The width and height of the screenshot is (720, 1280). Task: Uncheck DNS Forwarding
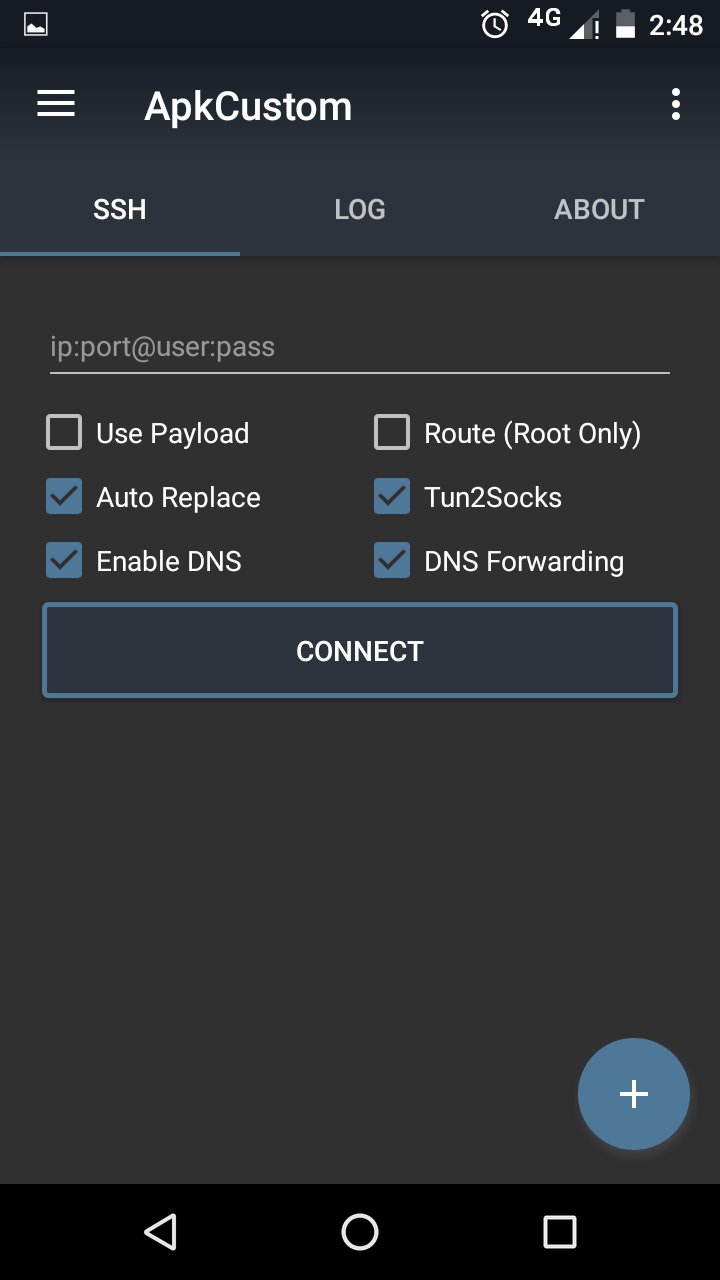(x=391, y=561)
